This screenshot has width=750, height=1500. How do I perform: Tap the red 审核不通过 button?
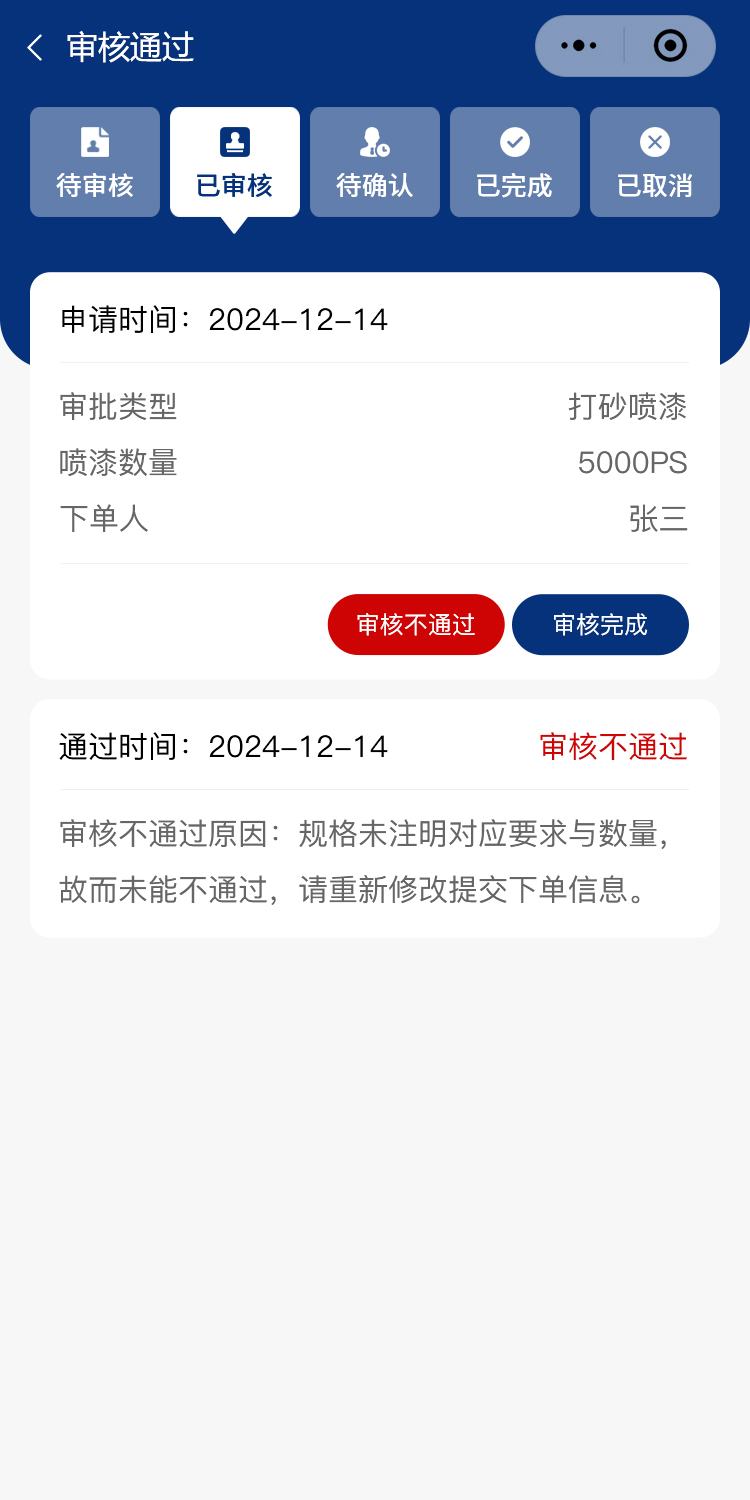pos(416,625)
